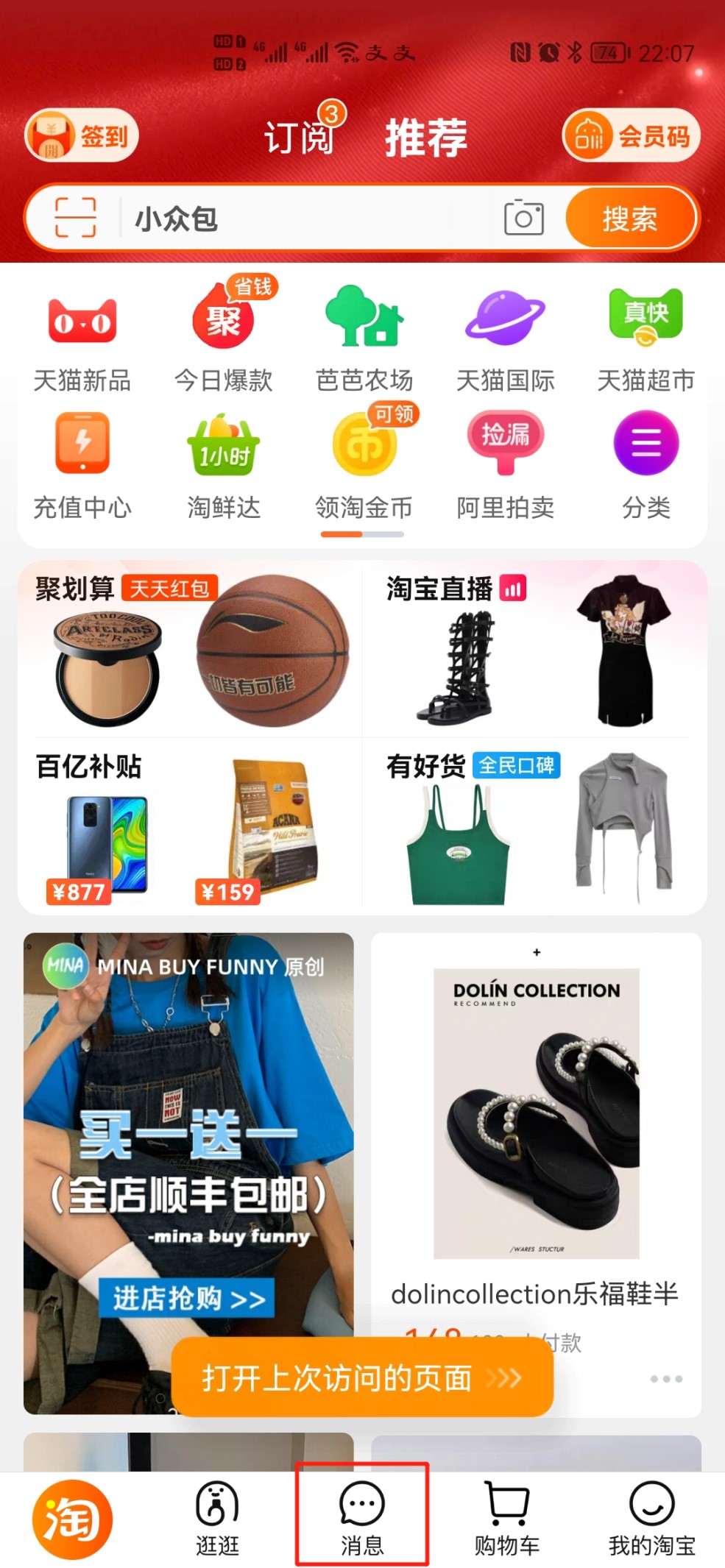This screenshot has height=1568, width=725.
Task: Open the 会员码 member code
Action: [631, 135]
